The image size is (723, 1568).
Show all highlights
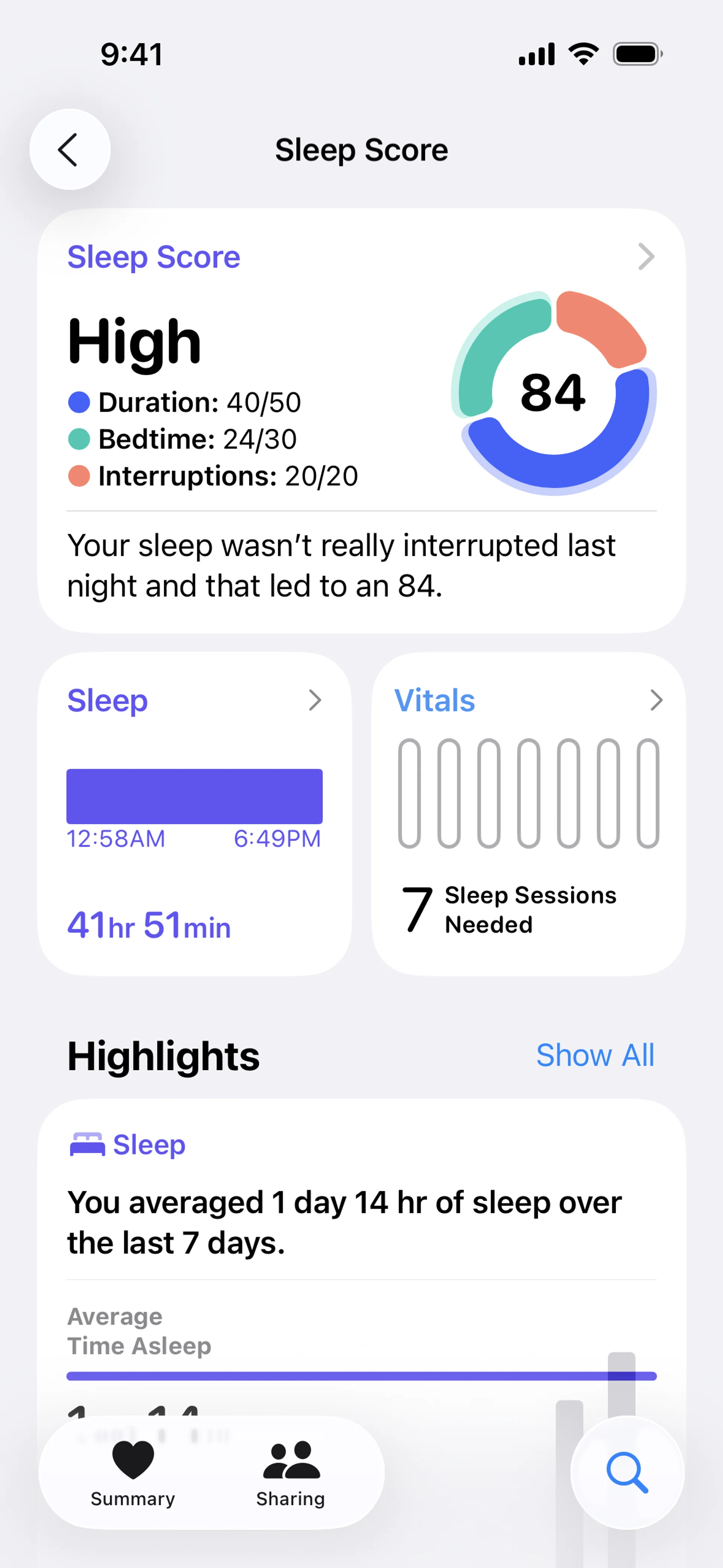[x=595, y=1055]
